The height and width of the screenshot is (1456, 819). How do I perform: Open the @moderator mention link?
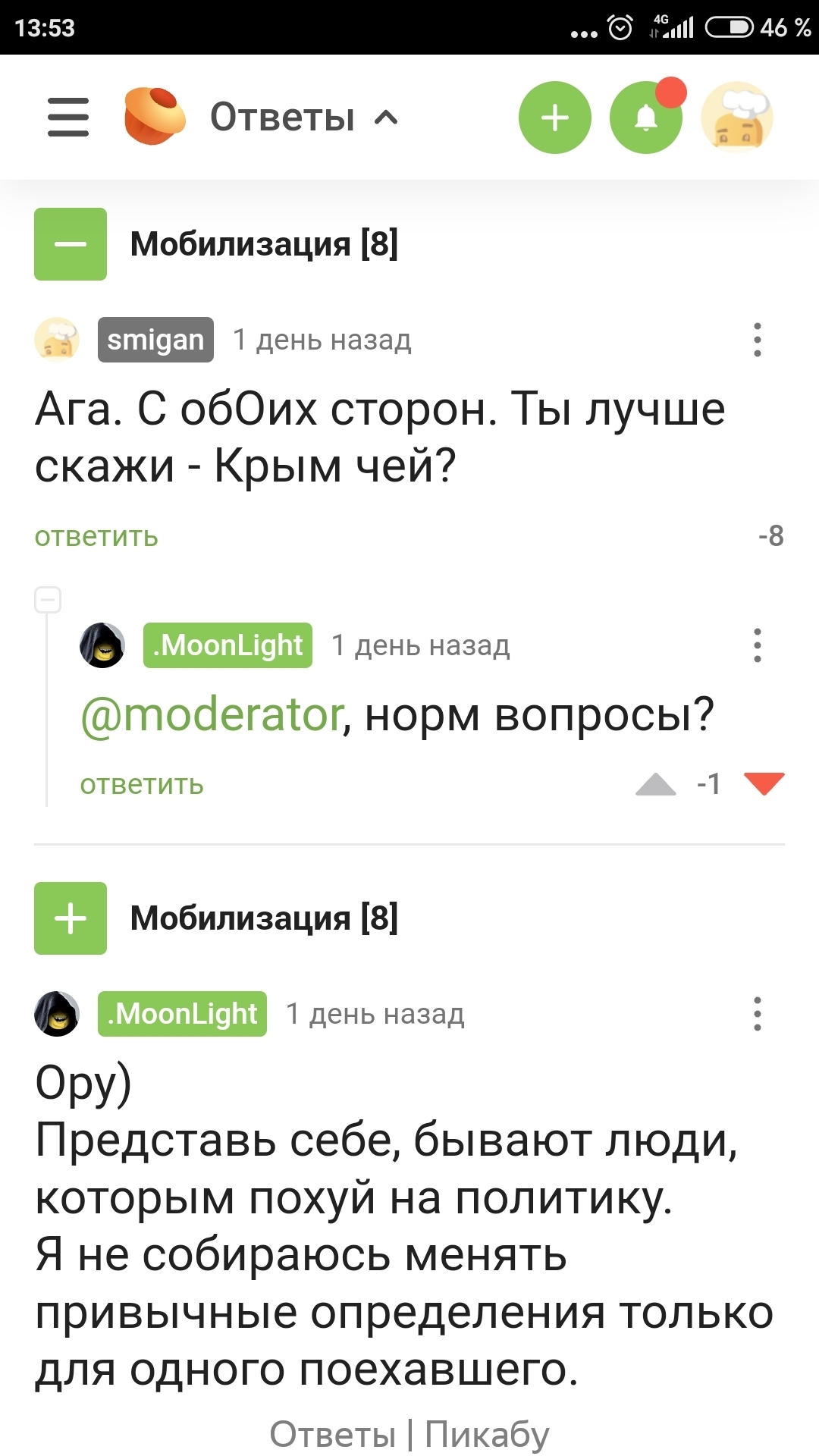[212, 714]
